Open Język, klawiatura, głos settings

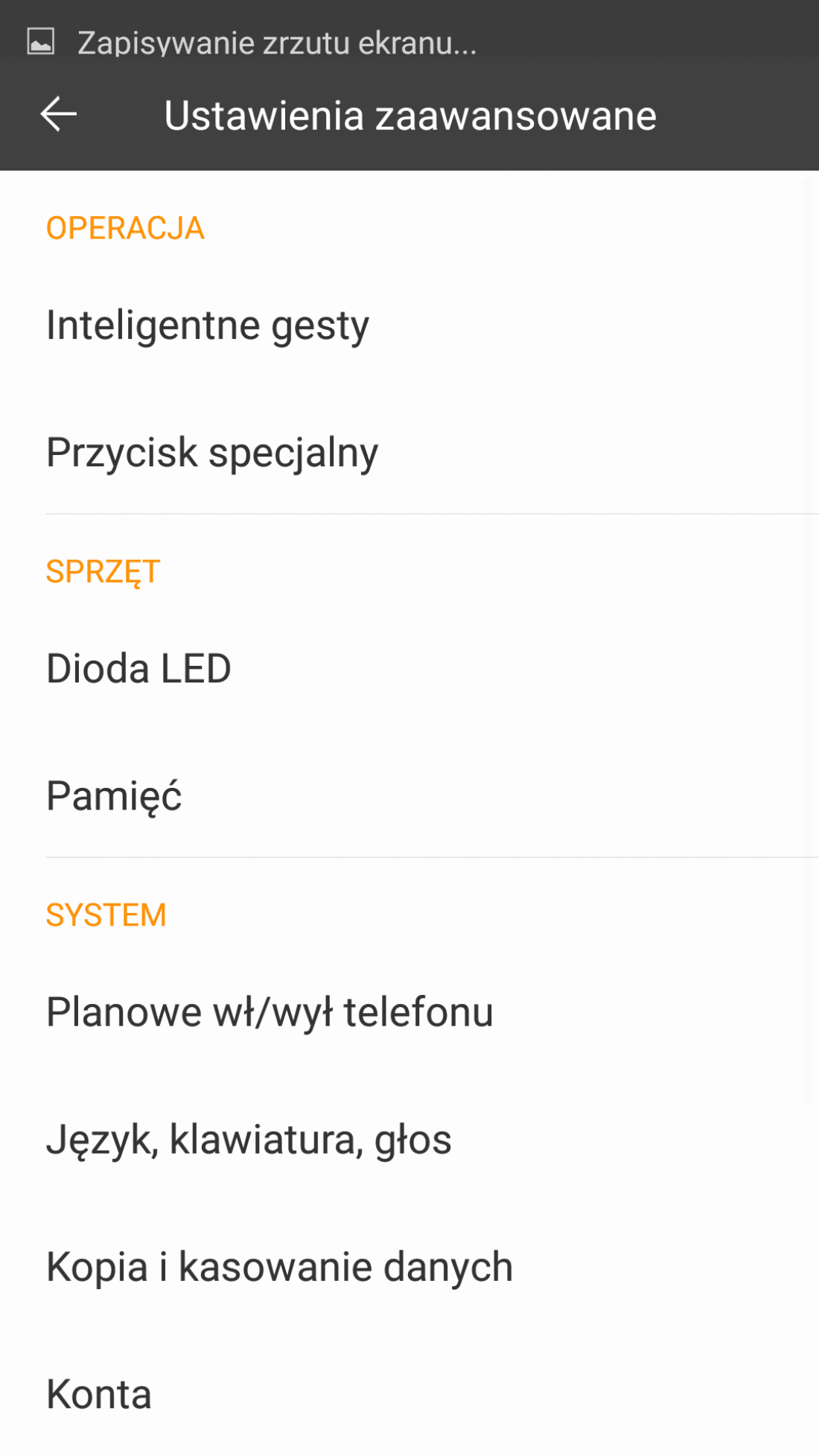click(409, 1139)
